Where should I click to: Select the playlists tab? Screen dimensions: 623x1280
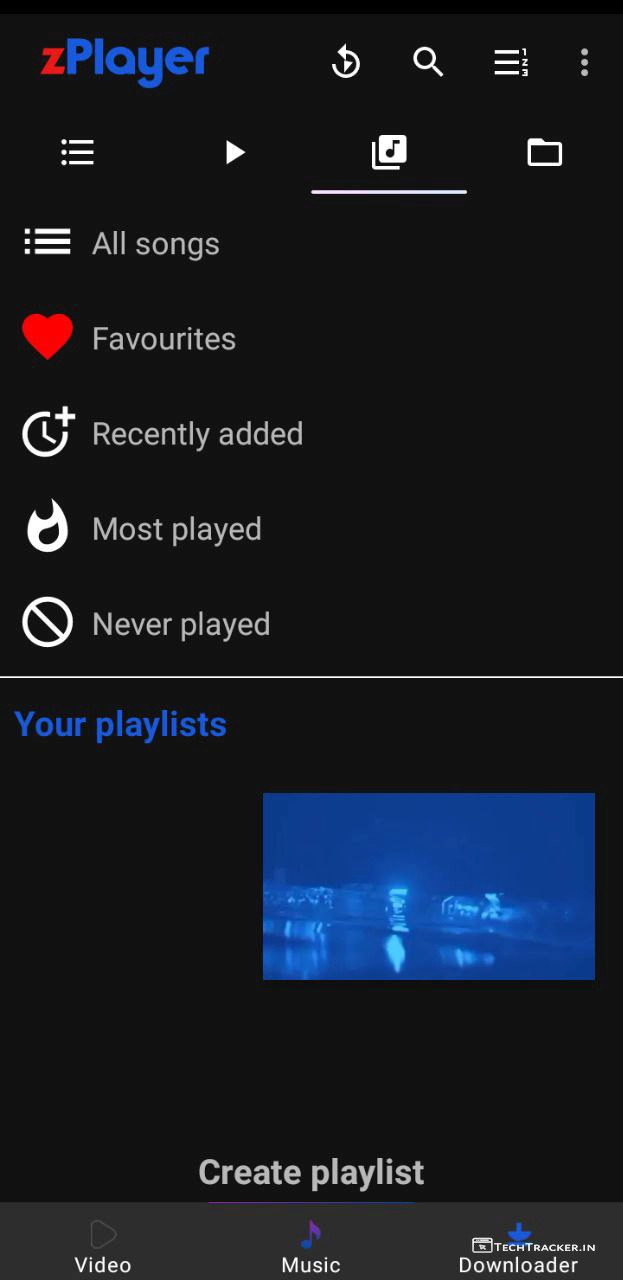pyautogui.click(x=389, y=153)
